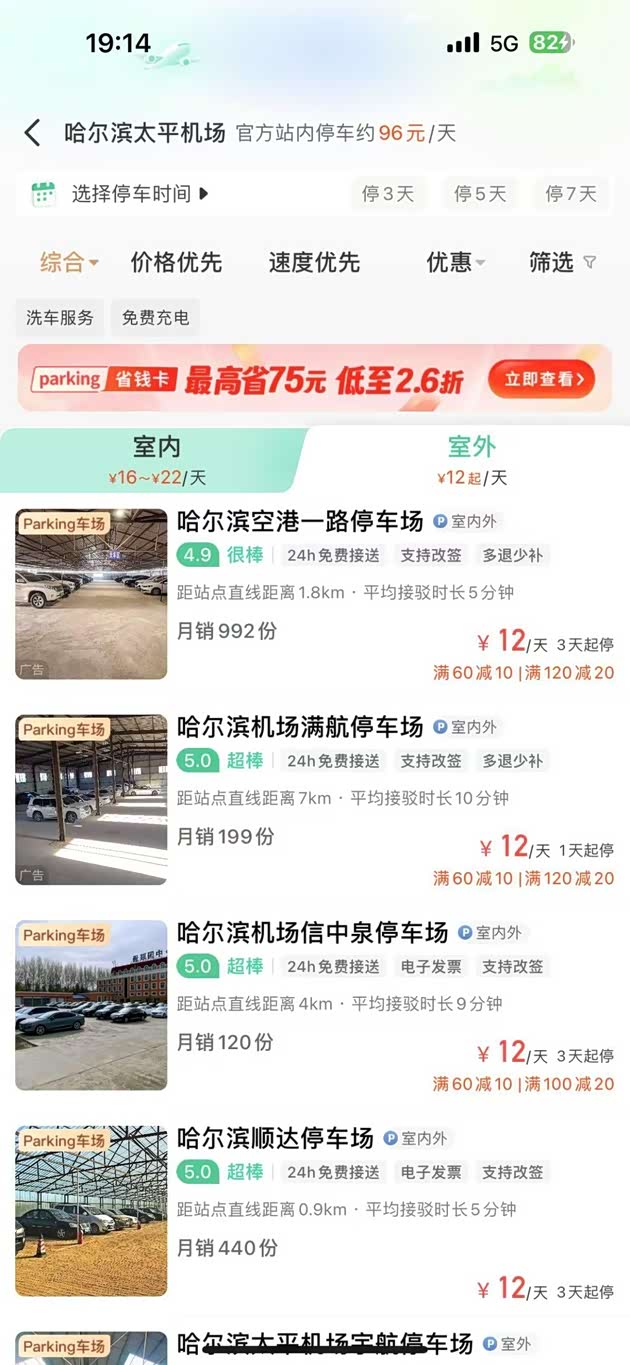Open the 筛选 filter panel
Viewport: 630px width, 1365px height.
(x=562, y=263)
